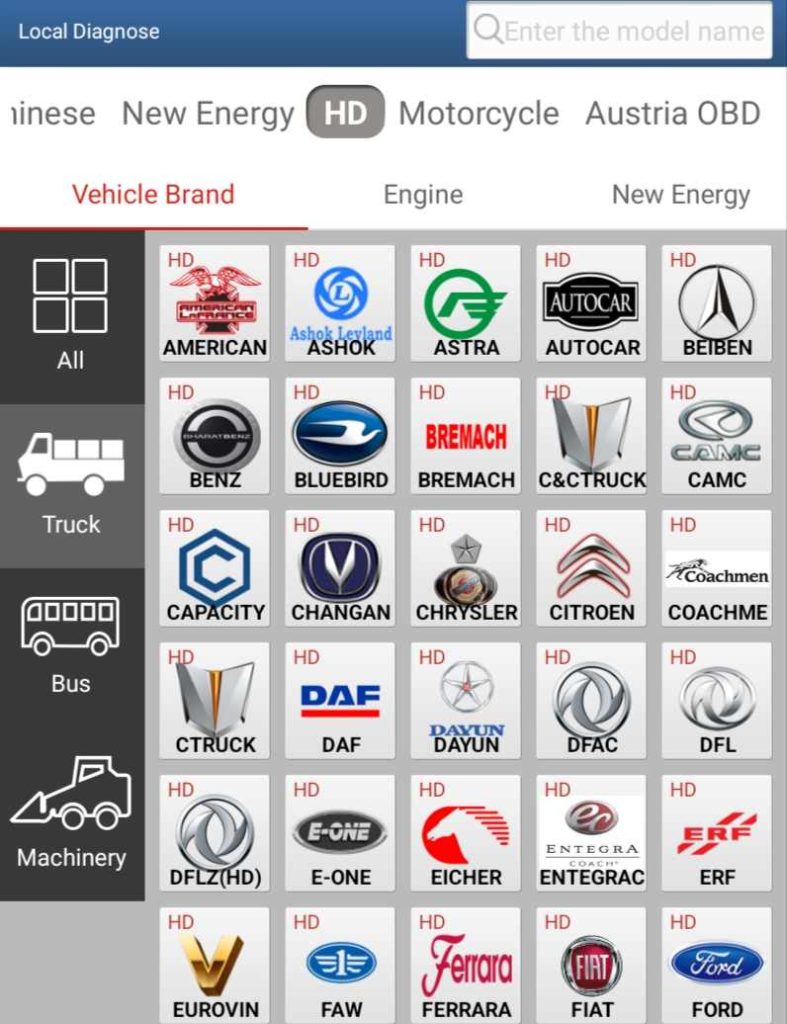Open the AUTOCAR brand tile
The image size is (787, 1024).
[591, 304]
